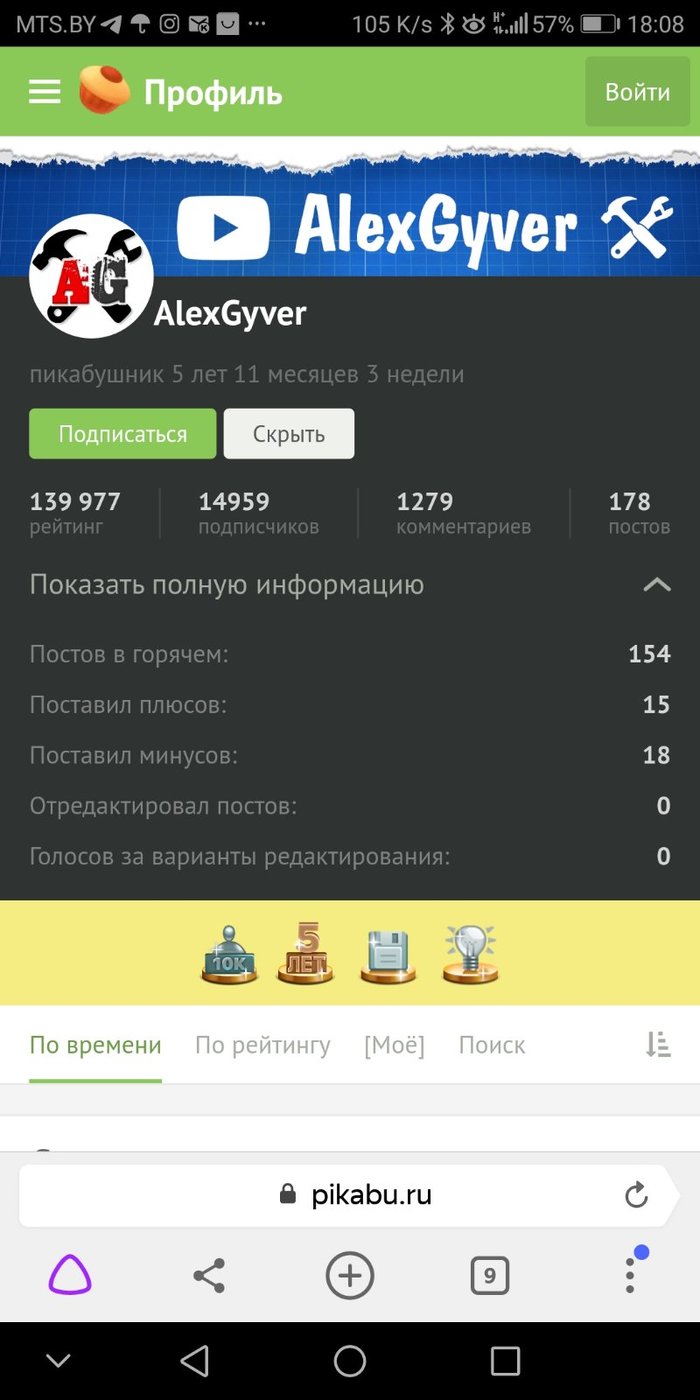The width and height of the screenshot is (700, 1400).
Task: Open the hamburger drawer menu
Action: coord(45,93)
